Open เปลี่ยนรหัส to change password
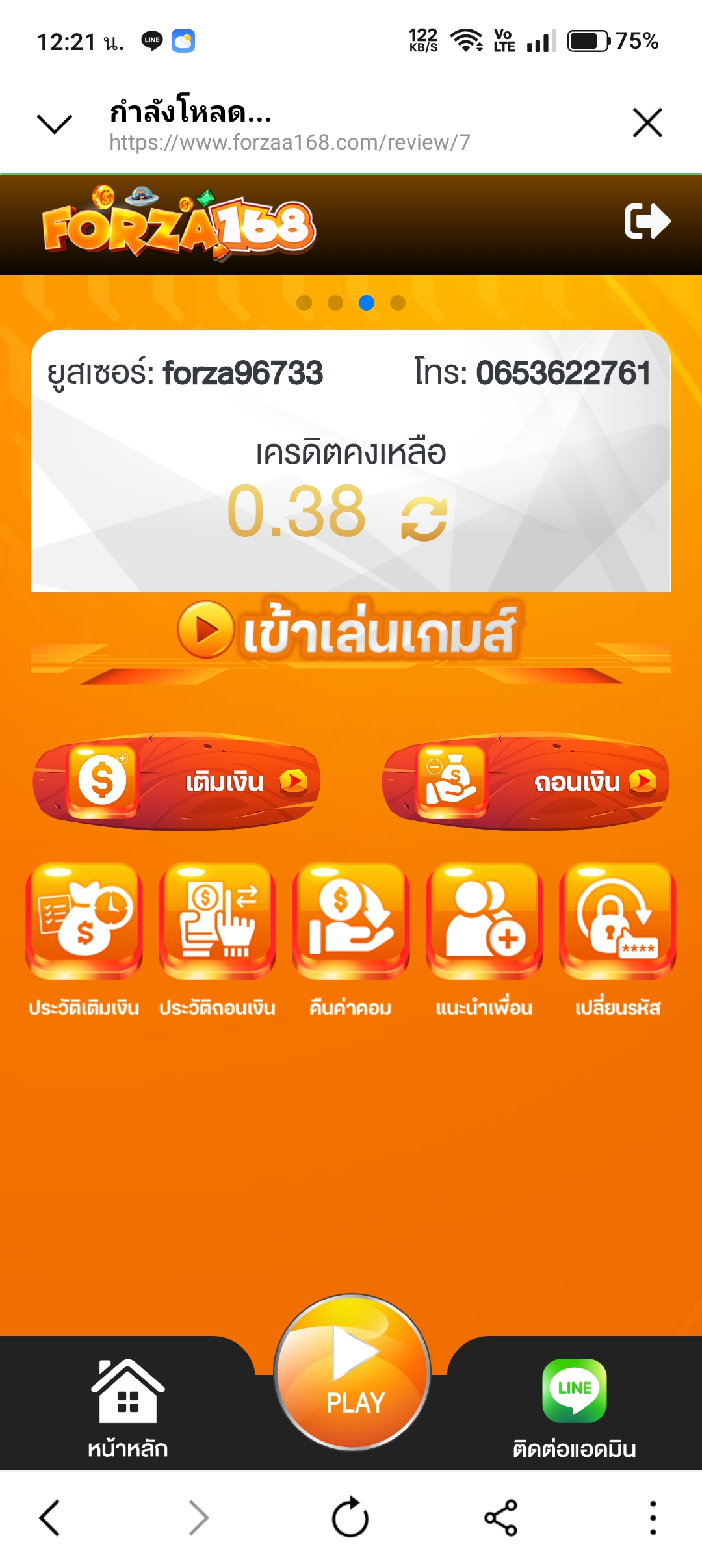Screen dimensions: 702x1568 point(617,939)
